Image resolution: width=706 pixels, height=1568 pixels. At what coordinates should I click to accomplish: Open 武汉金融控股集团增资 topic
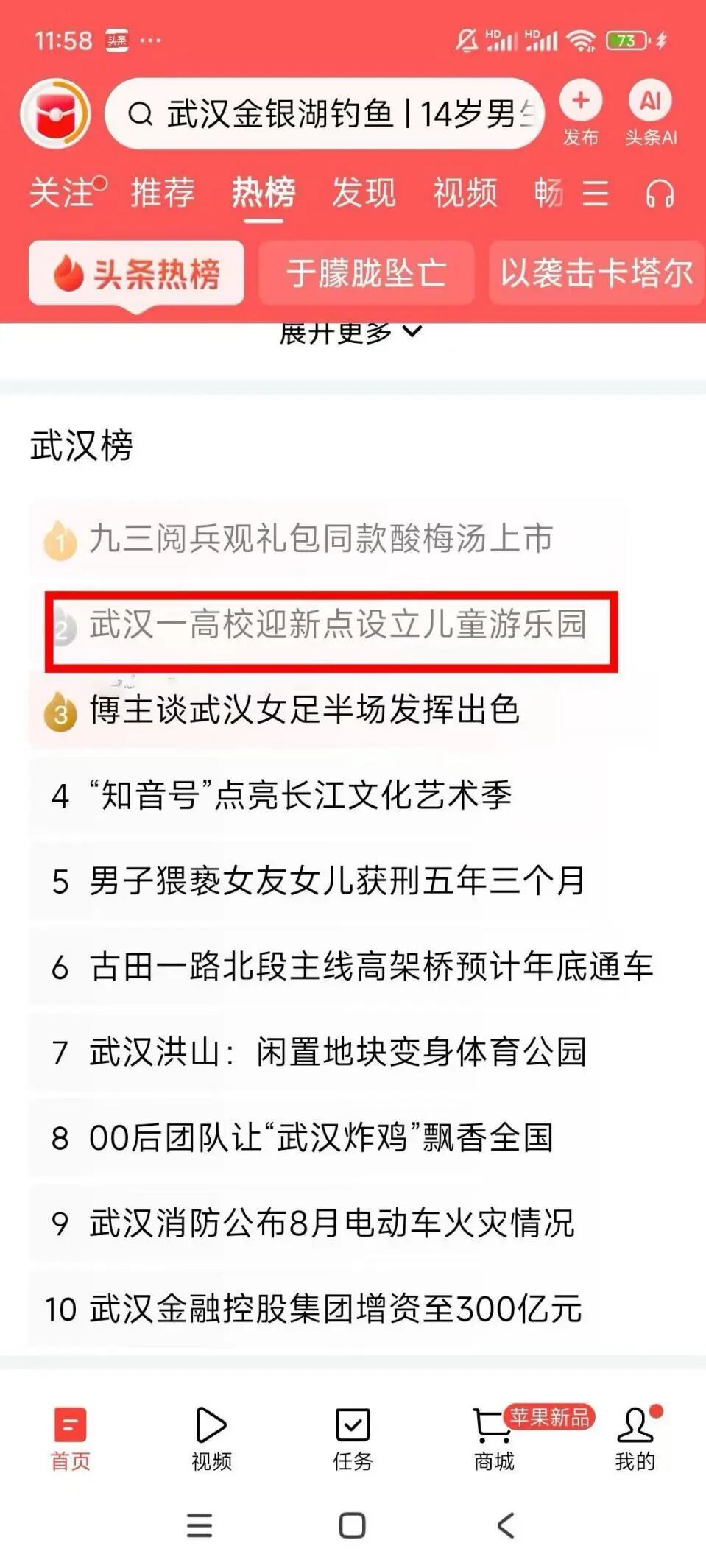(335, 1309)
